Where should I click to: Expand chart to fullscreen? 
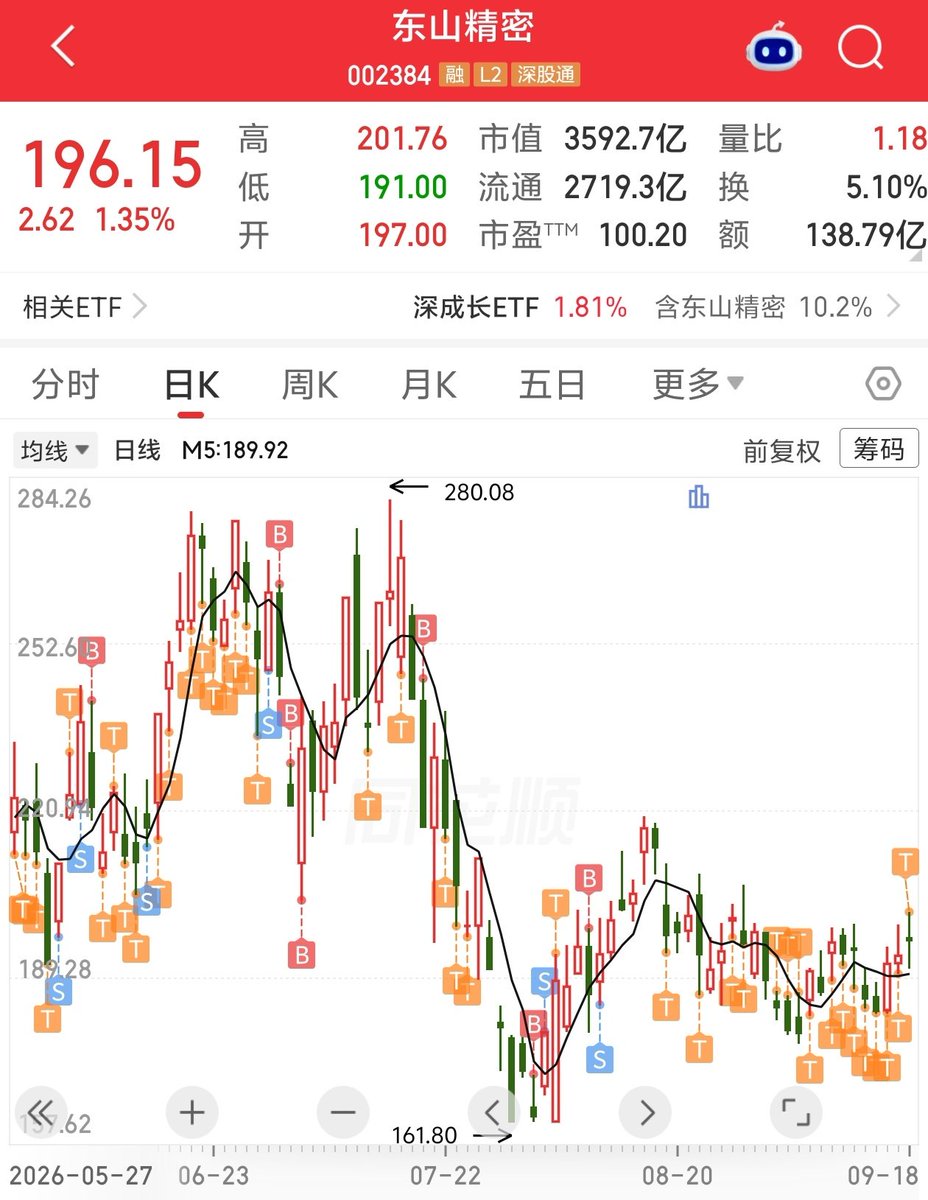point(796,1111)
